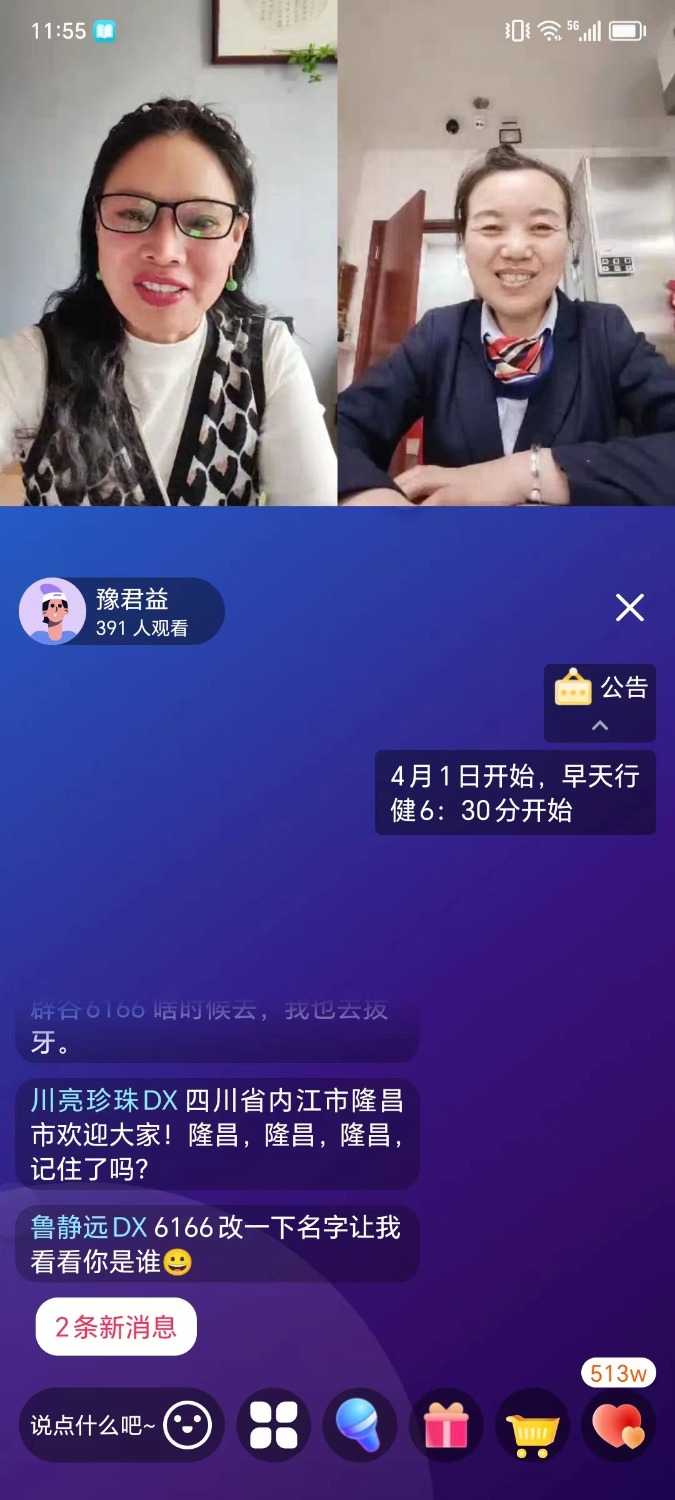Image resolution: width=675 pixels, height=1500 pixels.
Task: Tap username 鲁静远DX in chat
Action: 88,1227
